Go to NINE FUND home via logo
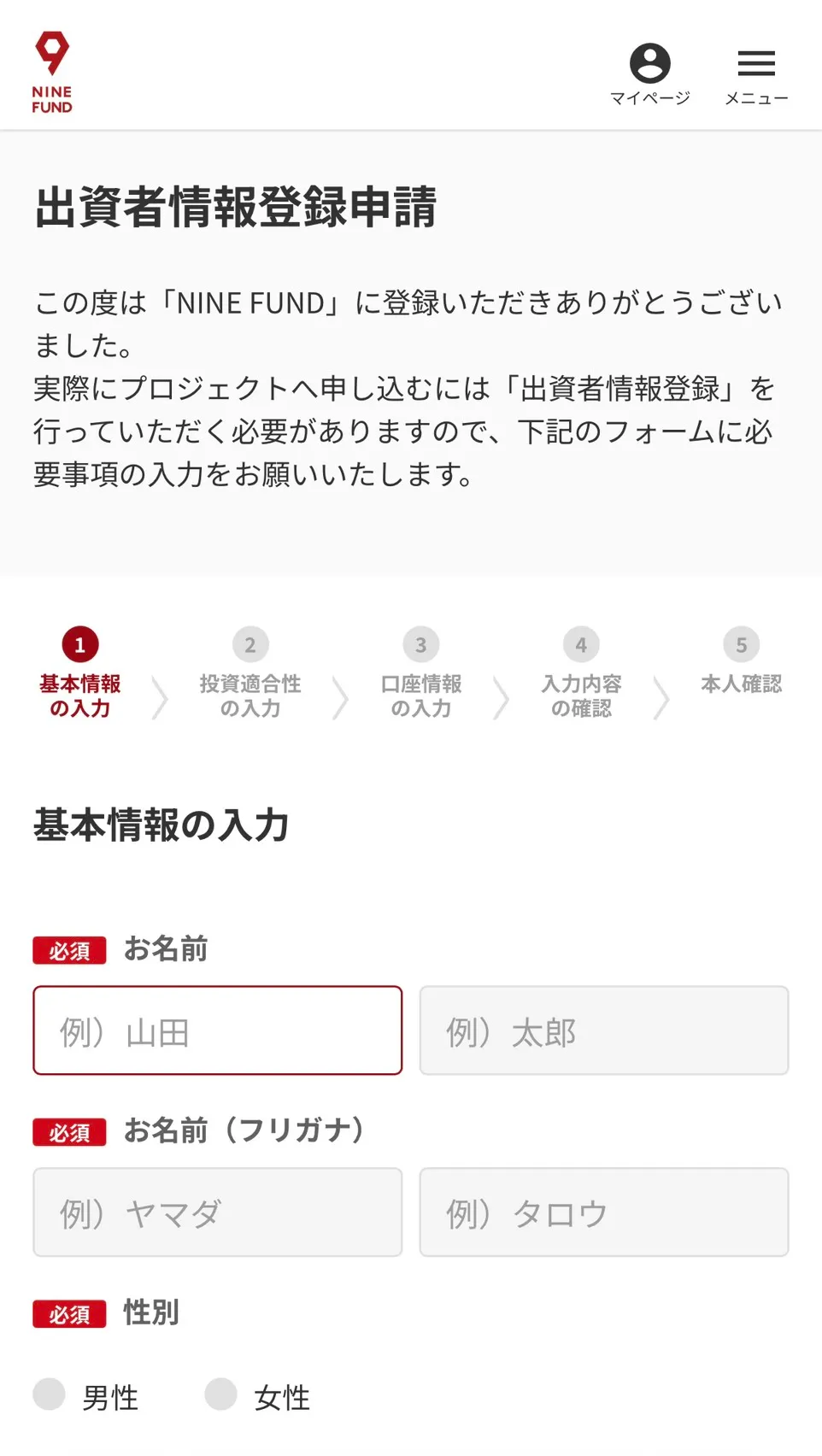Image resolution: width=822 pixels, height=1456 pixels. tap(52, 72)
